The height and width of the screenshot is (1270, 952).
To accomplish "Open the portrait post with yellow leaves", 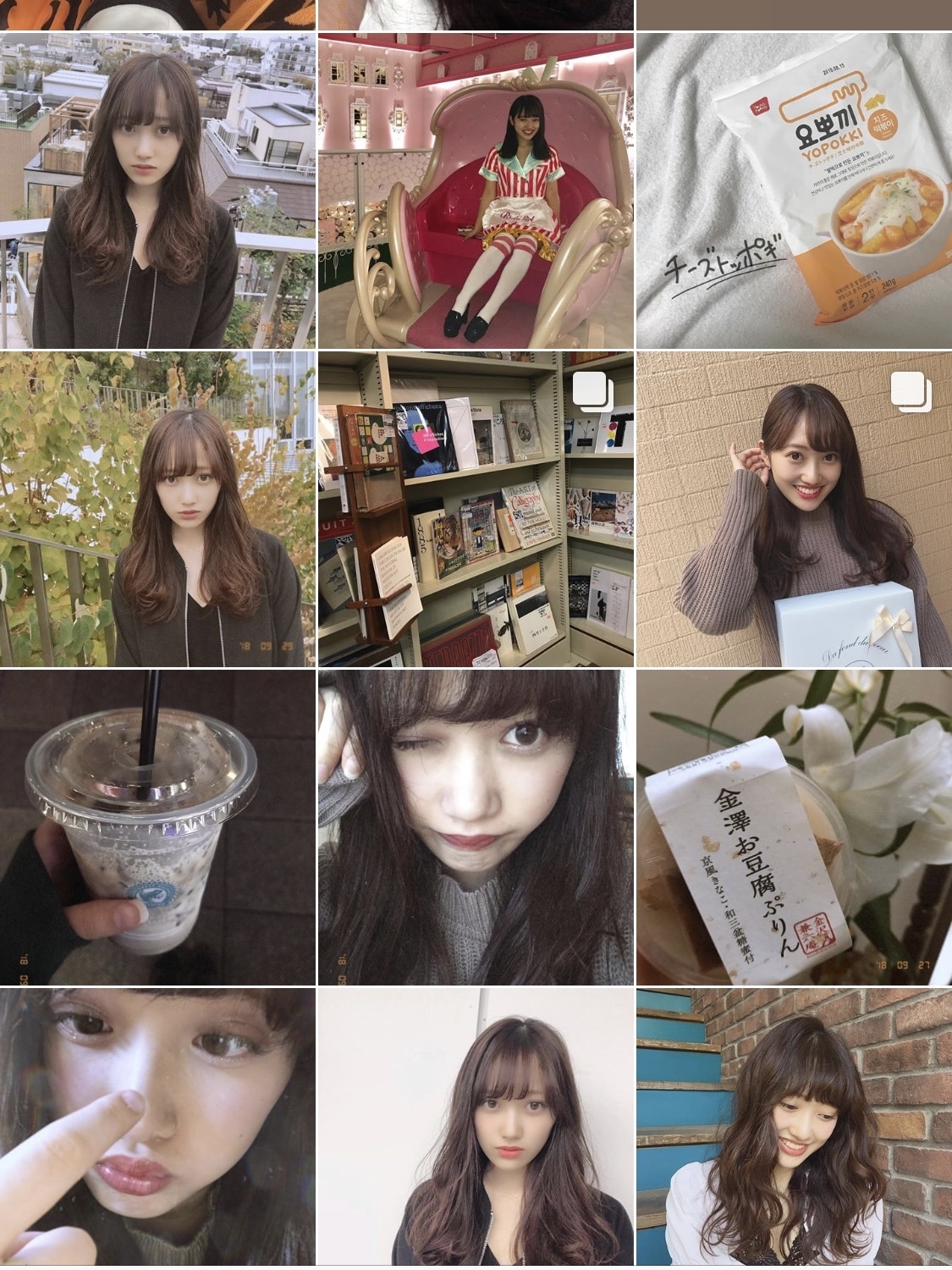I will tap(157, 509).
